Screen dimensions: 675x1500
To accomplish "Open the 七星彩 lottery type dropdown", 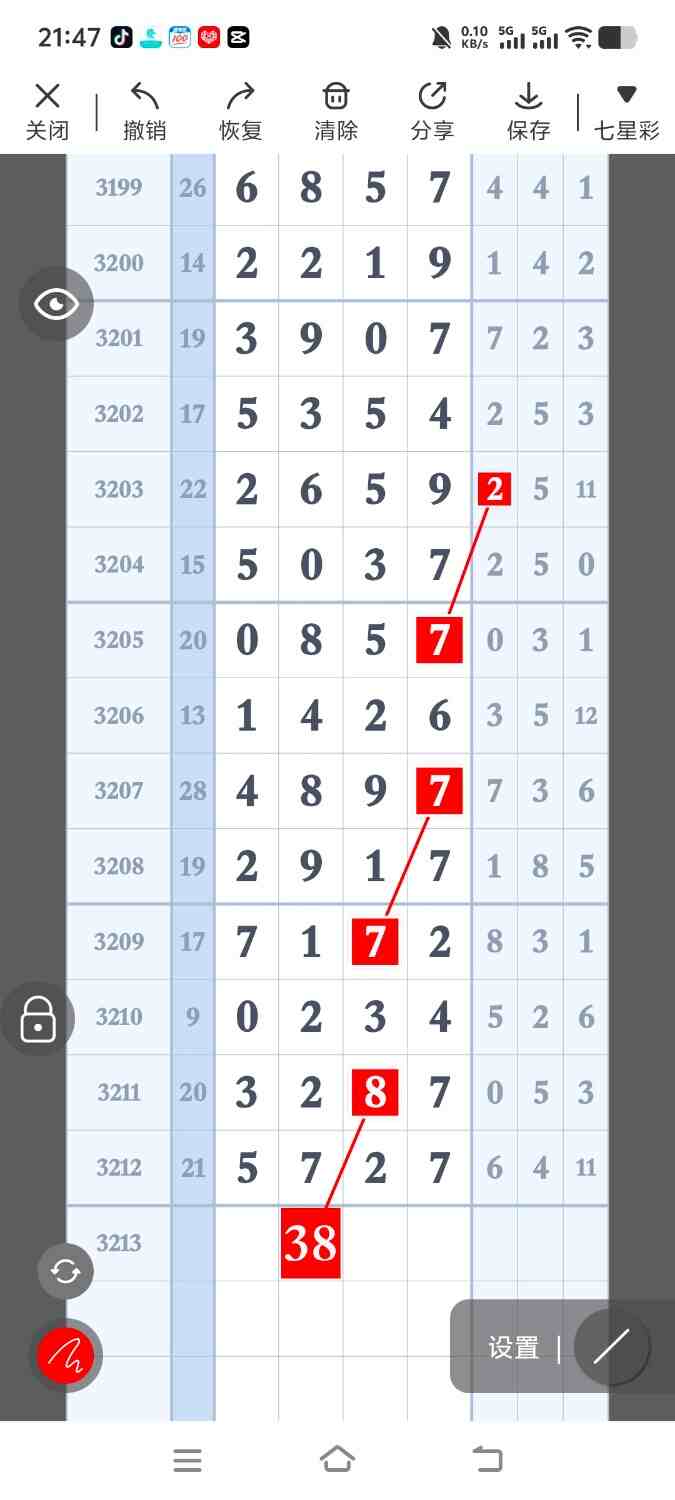I will 627,110.
